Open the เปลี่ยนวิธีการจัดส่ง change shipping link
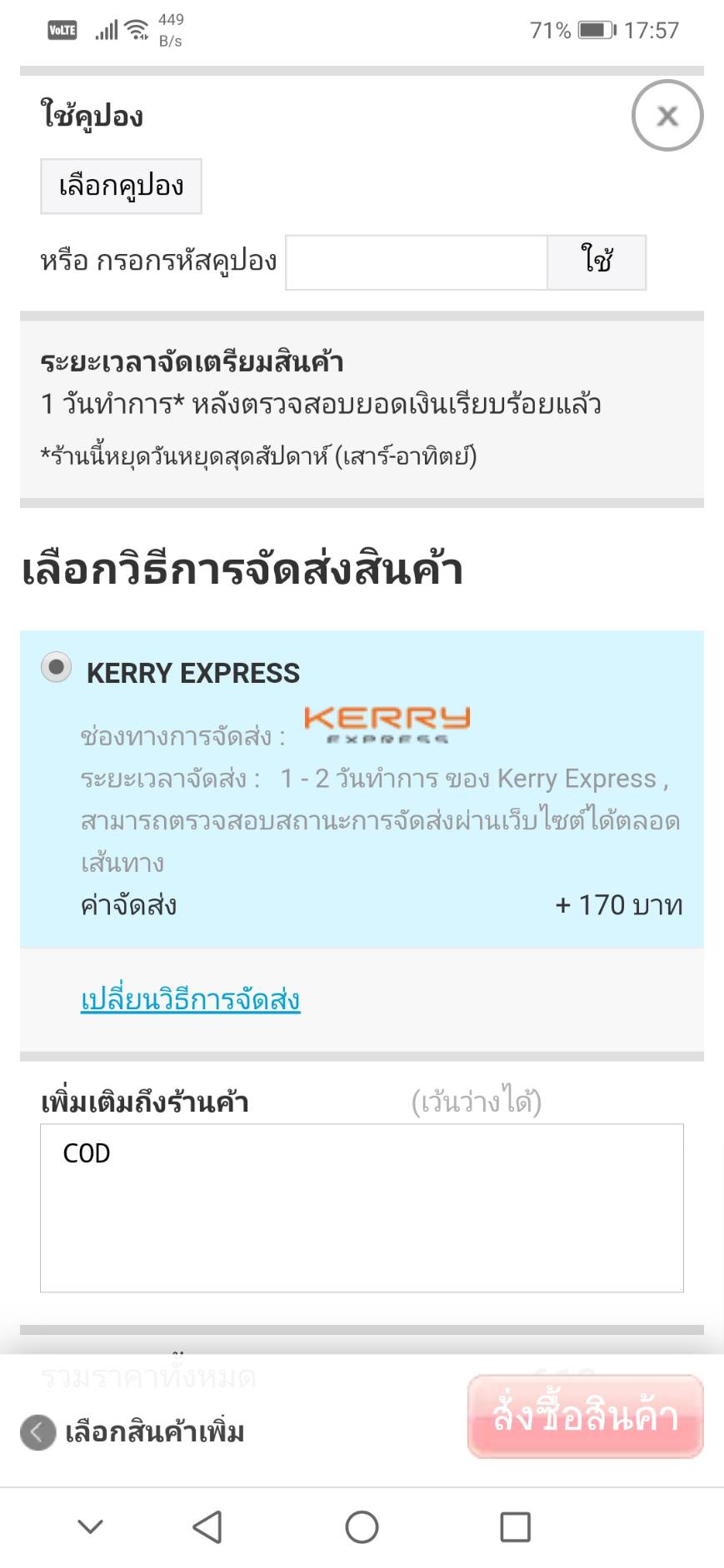Screen dimensions: 724x1568 click(190, 999)
